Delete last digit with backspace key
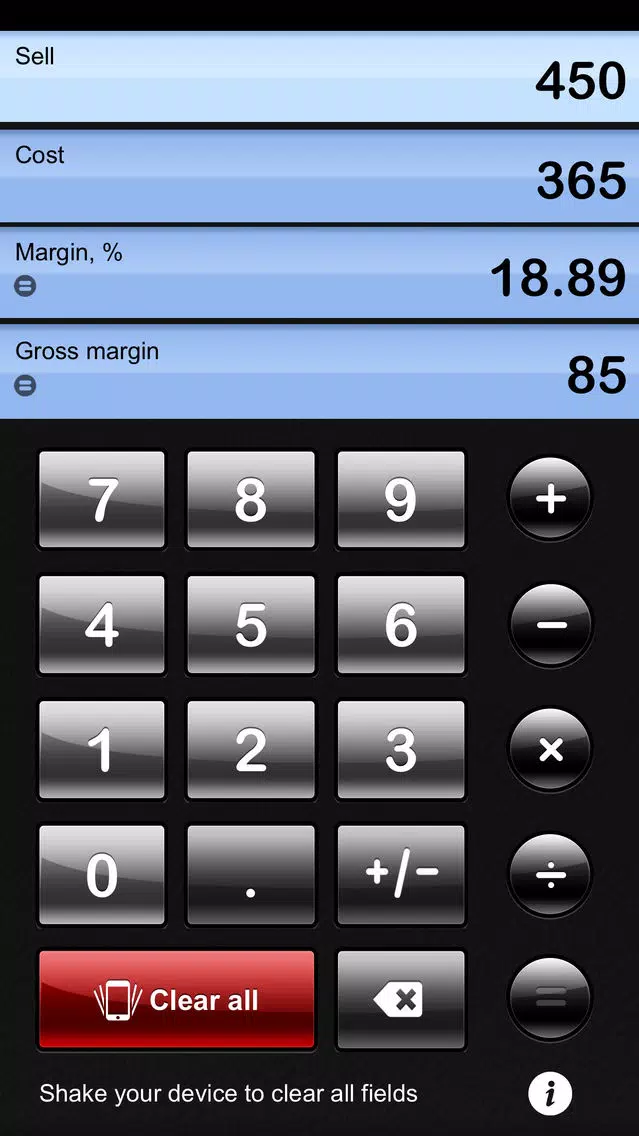The image size is (639, 1136). click(x=401, y=1000)
